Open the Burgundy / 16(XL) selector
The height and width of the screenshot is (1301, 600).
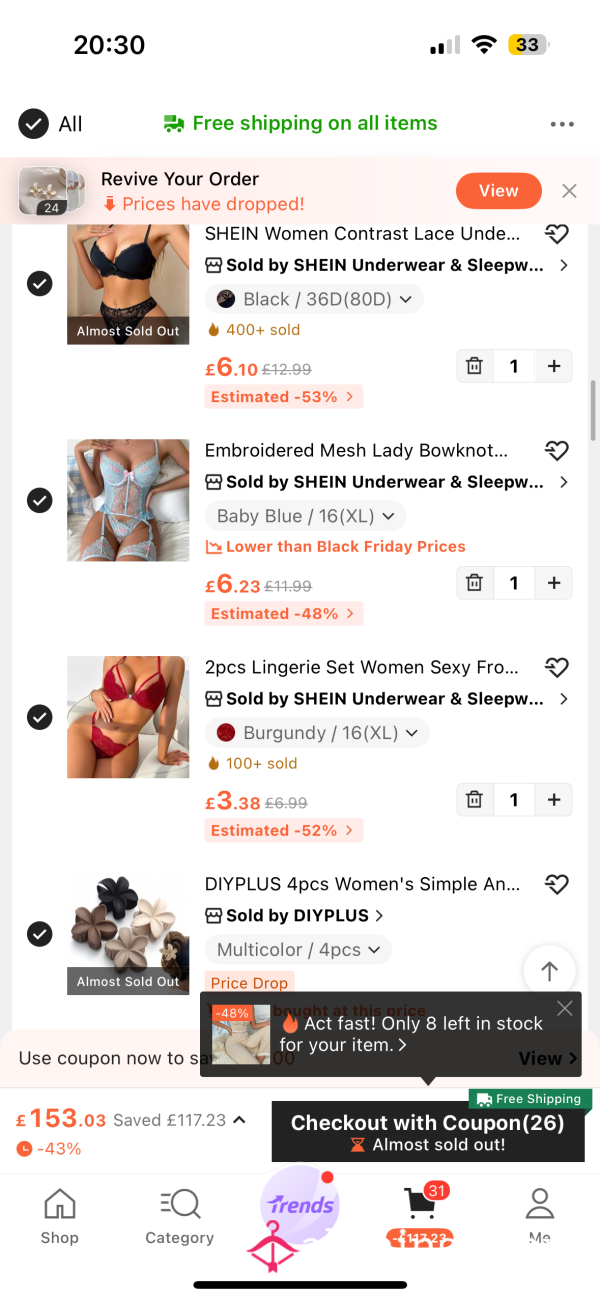point(317,733)
